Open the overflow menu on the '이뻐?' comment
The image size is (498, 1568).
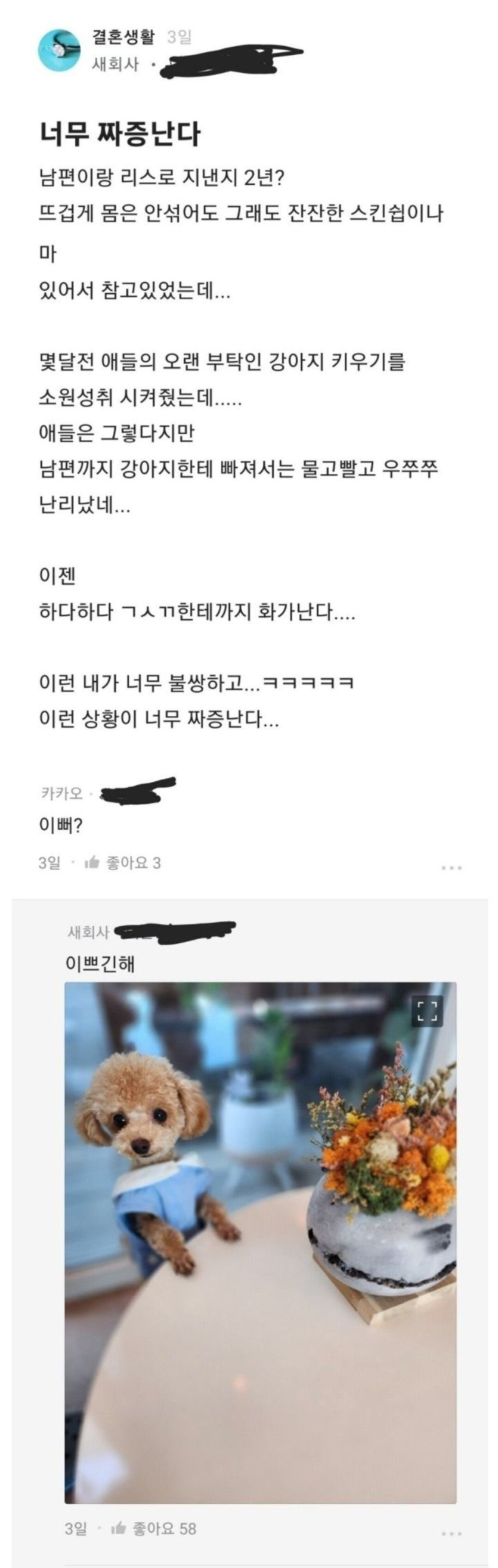point(451,867)
